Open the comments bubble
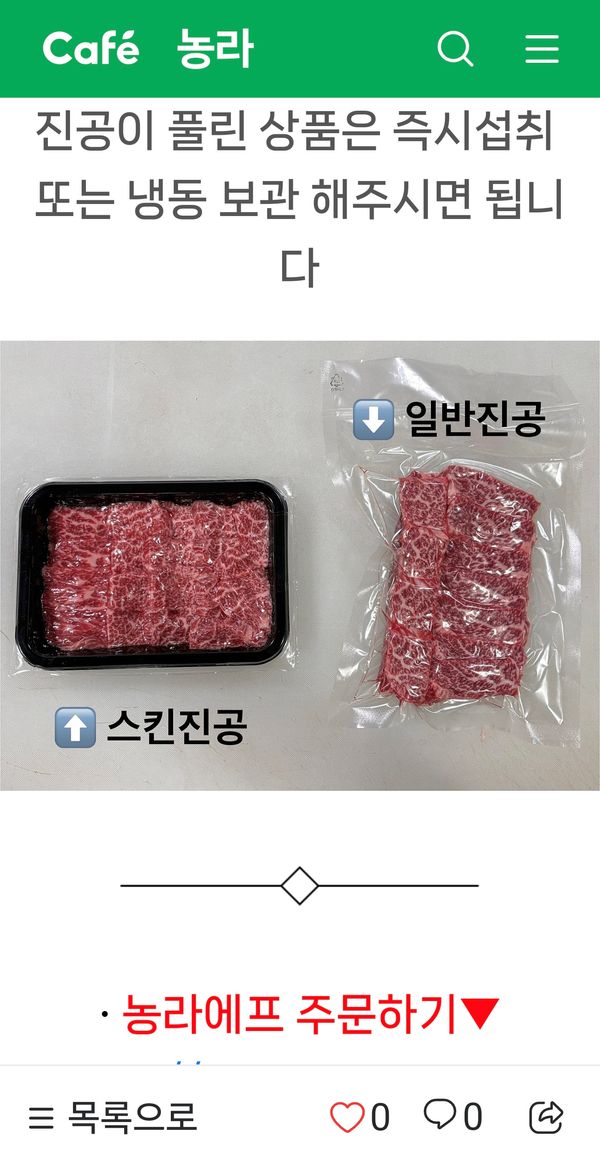The height and width of the screenshot is (1168, 600). pos(440,1115)
